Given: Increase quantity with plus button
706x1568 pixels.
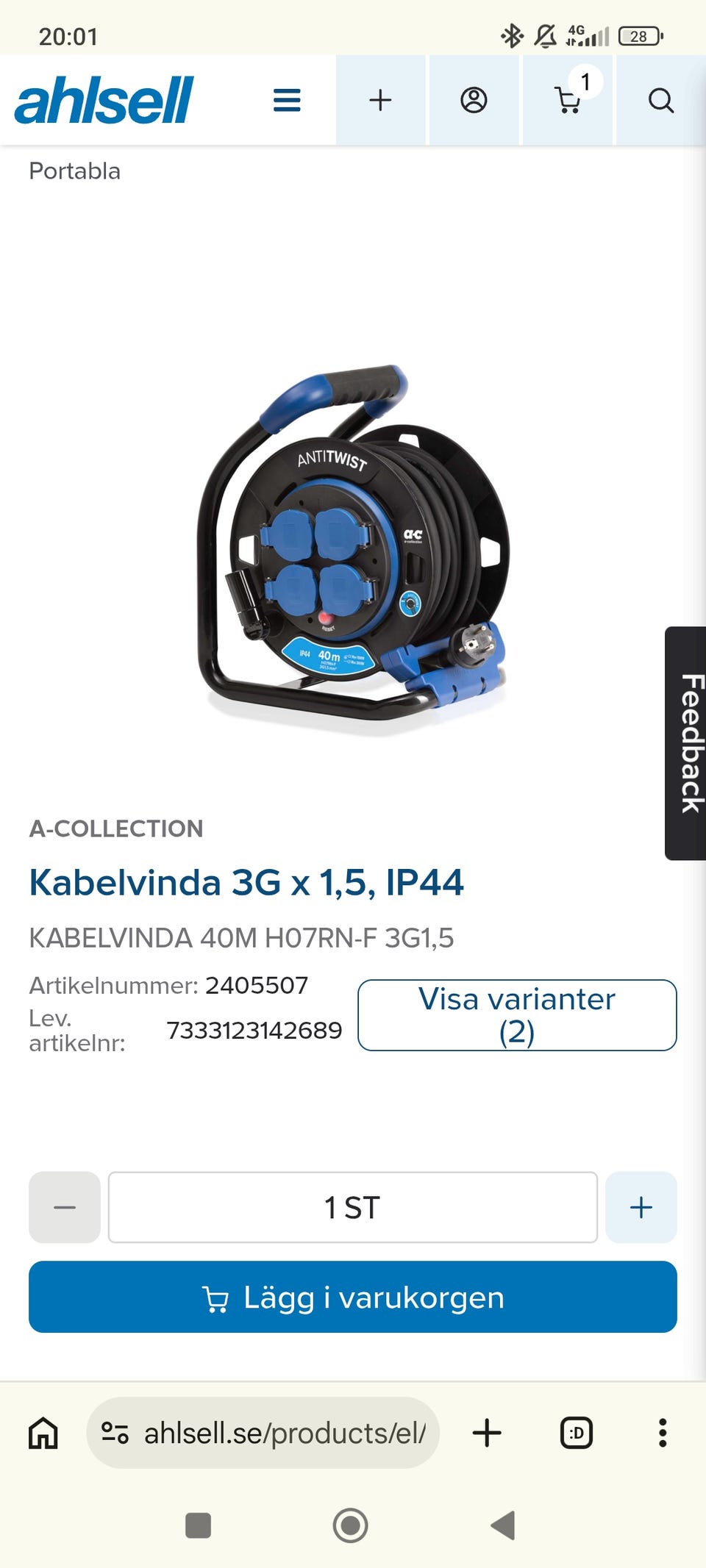Looking at the screenshot, I should [641, 1207].
